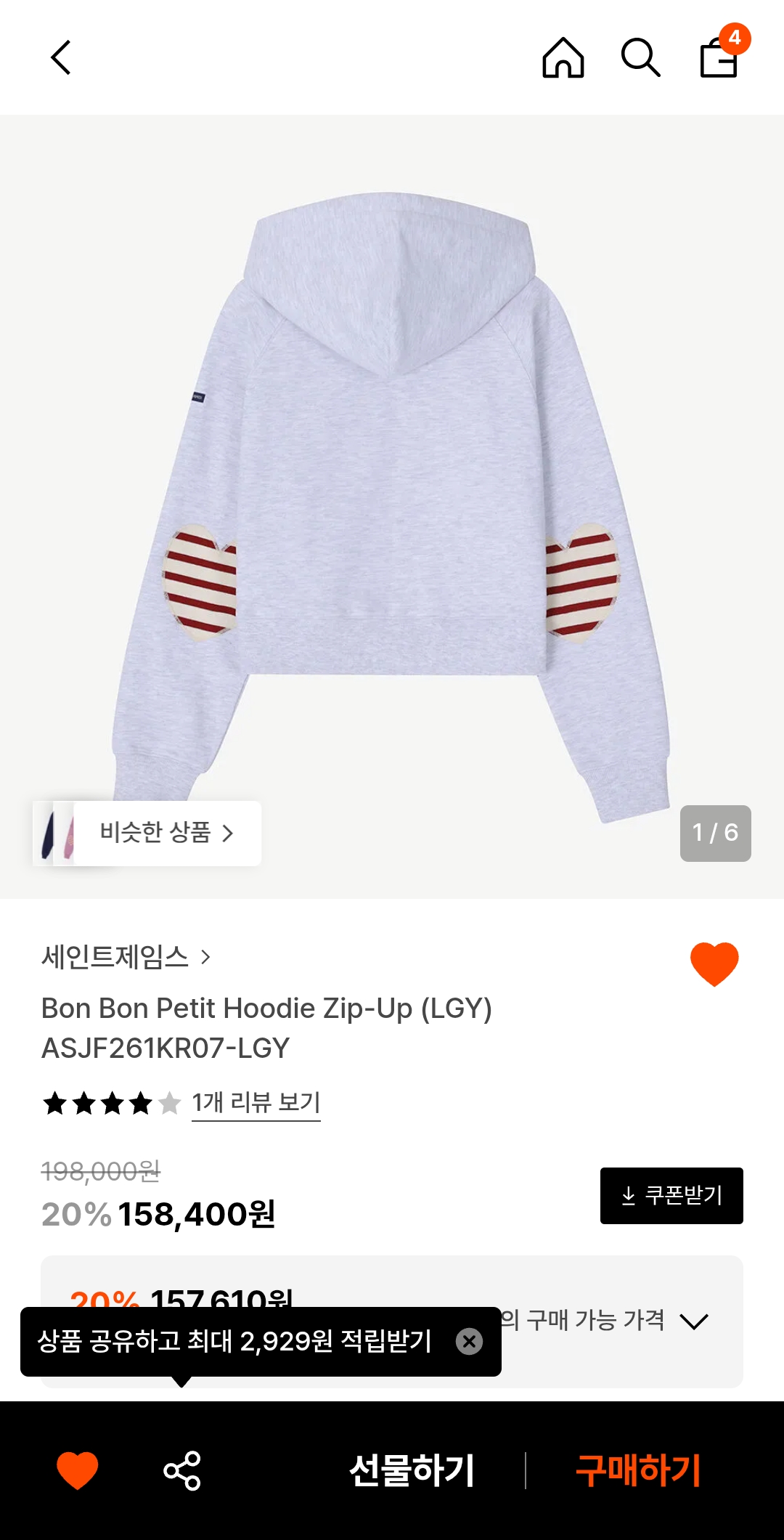Tap 선물하기 to send as gift
Screen dimensions: 784x1540
(412, 1470)
